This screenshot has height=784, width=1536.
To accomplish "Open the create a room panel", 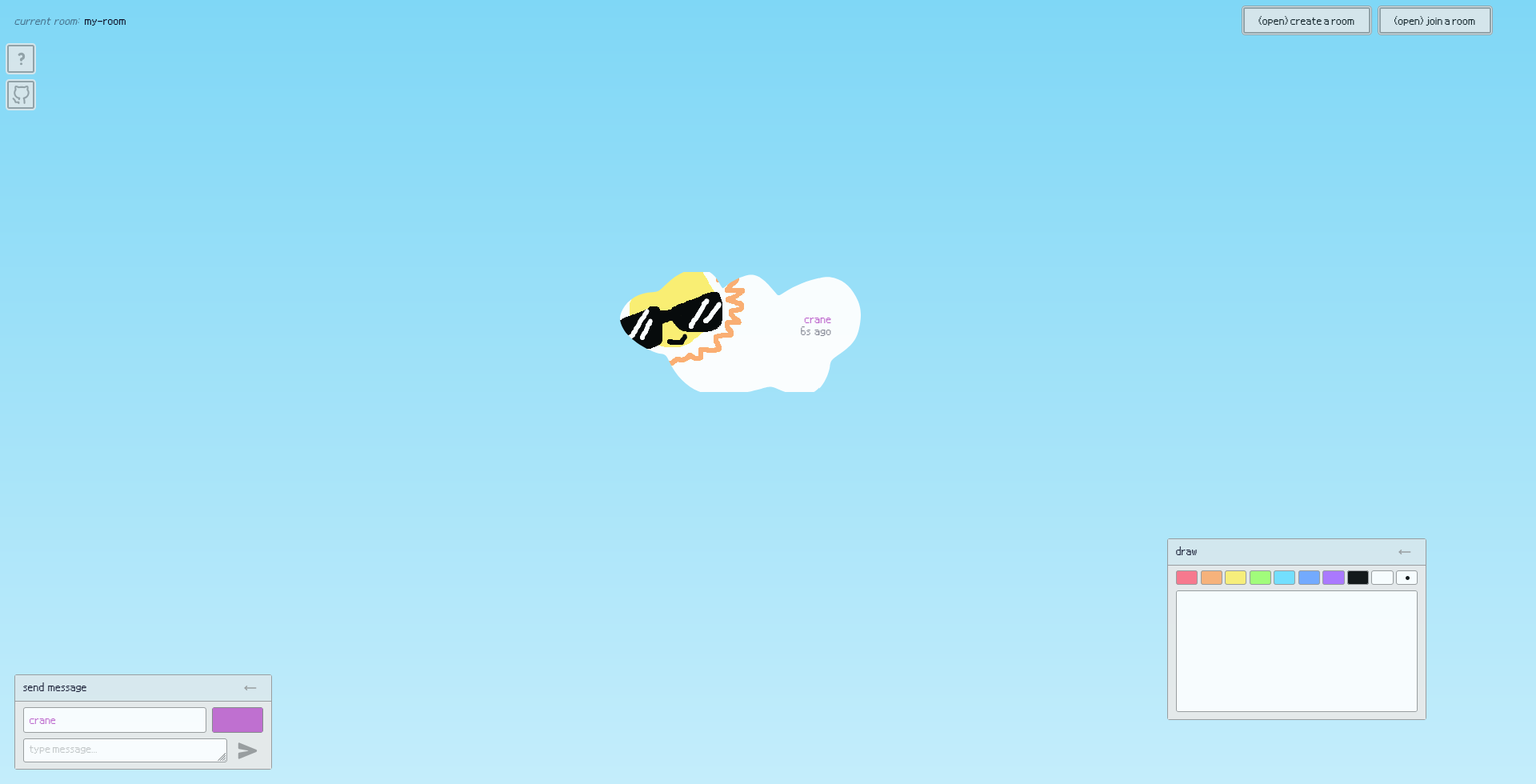I will pyautogui.click(x=1306, y=21).
